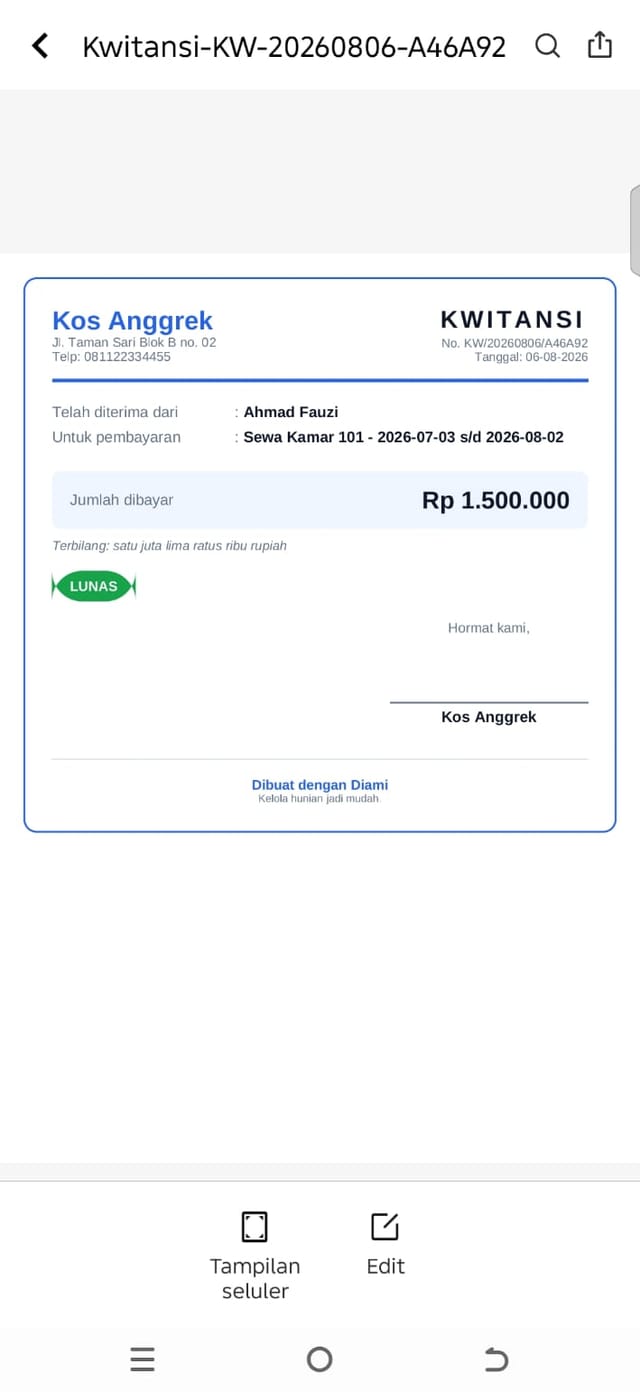Image resolution: width=640 pixels, height=1392 pixels.
Task: Search within the kwitansi document
Action: pyautogui.click(x=548, y=45)
